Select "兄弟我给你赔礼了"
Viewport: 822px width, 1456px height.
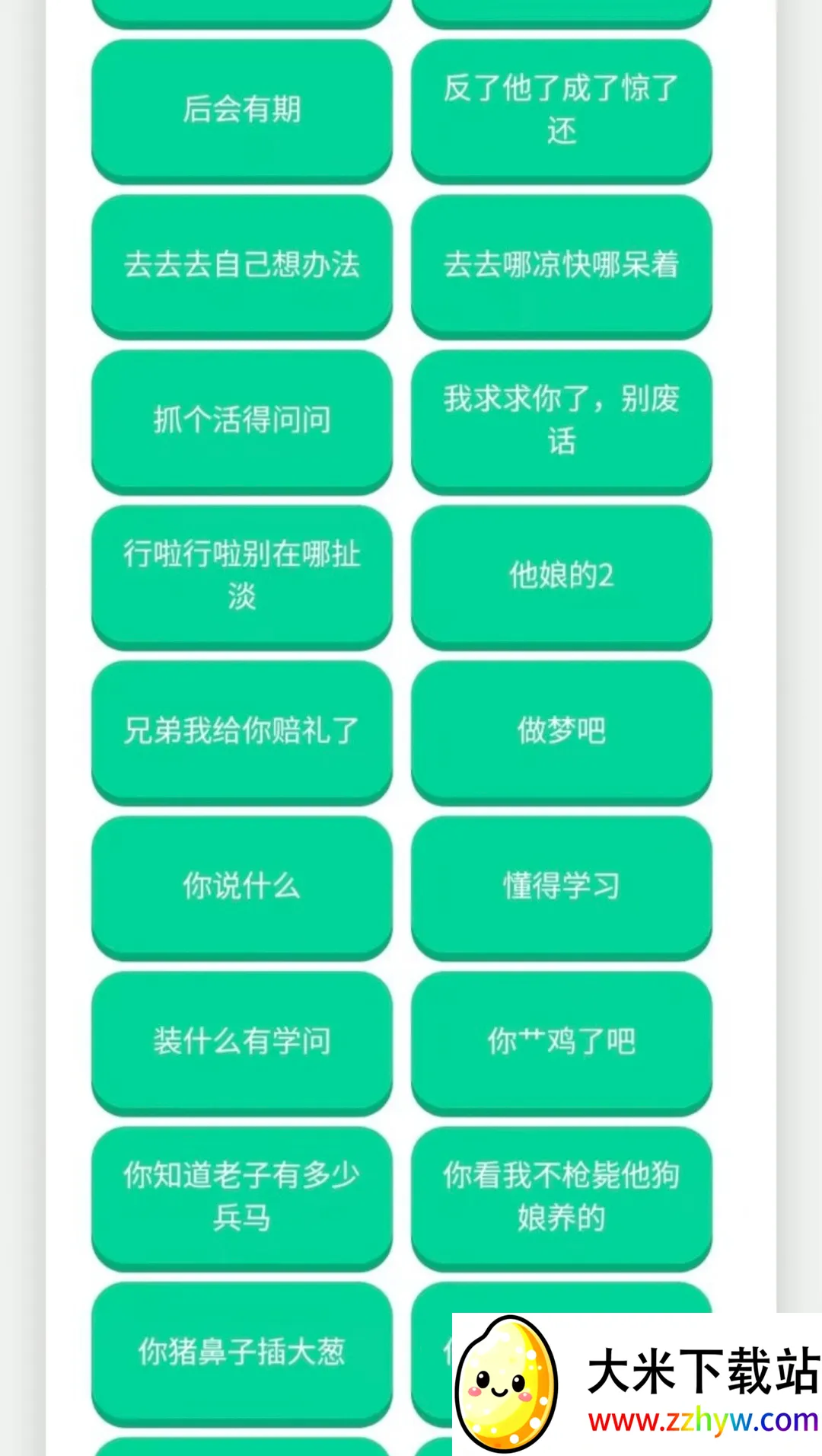coord(241,731)
